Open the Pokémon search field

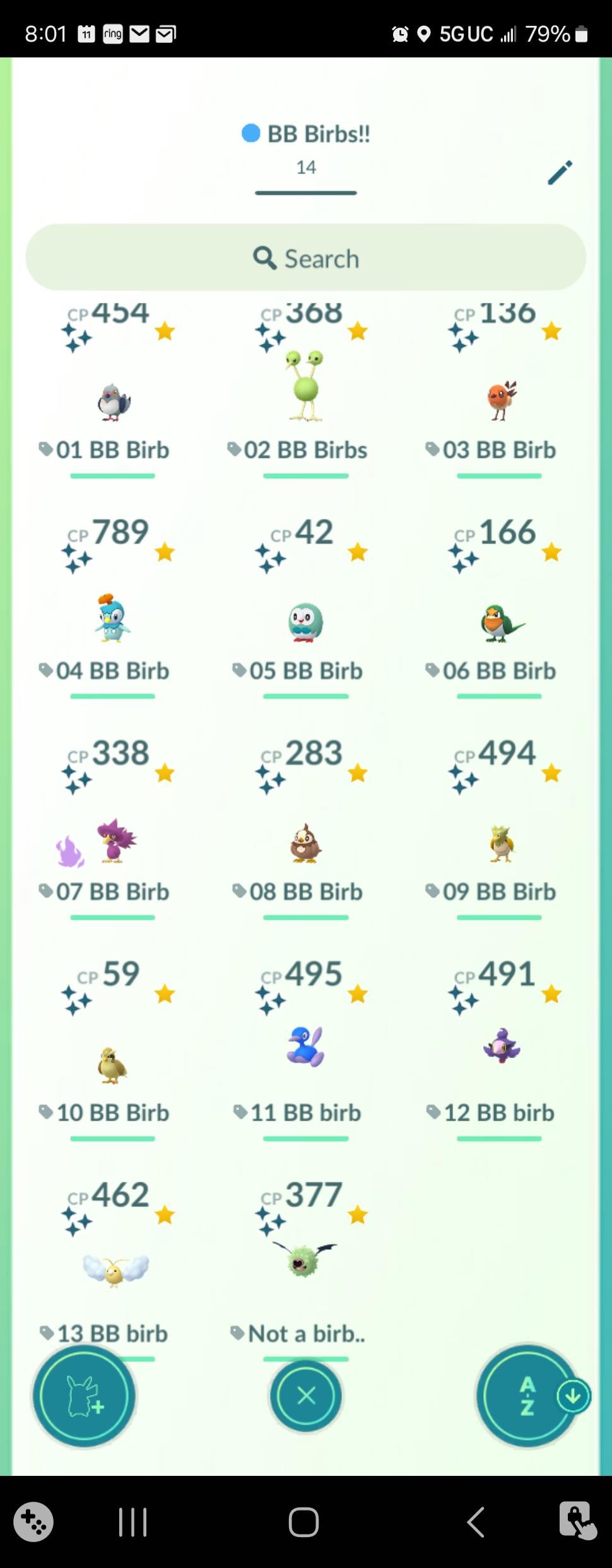coord(305,258)
